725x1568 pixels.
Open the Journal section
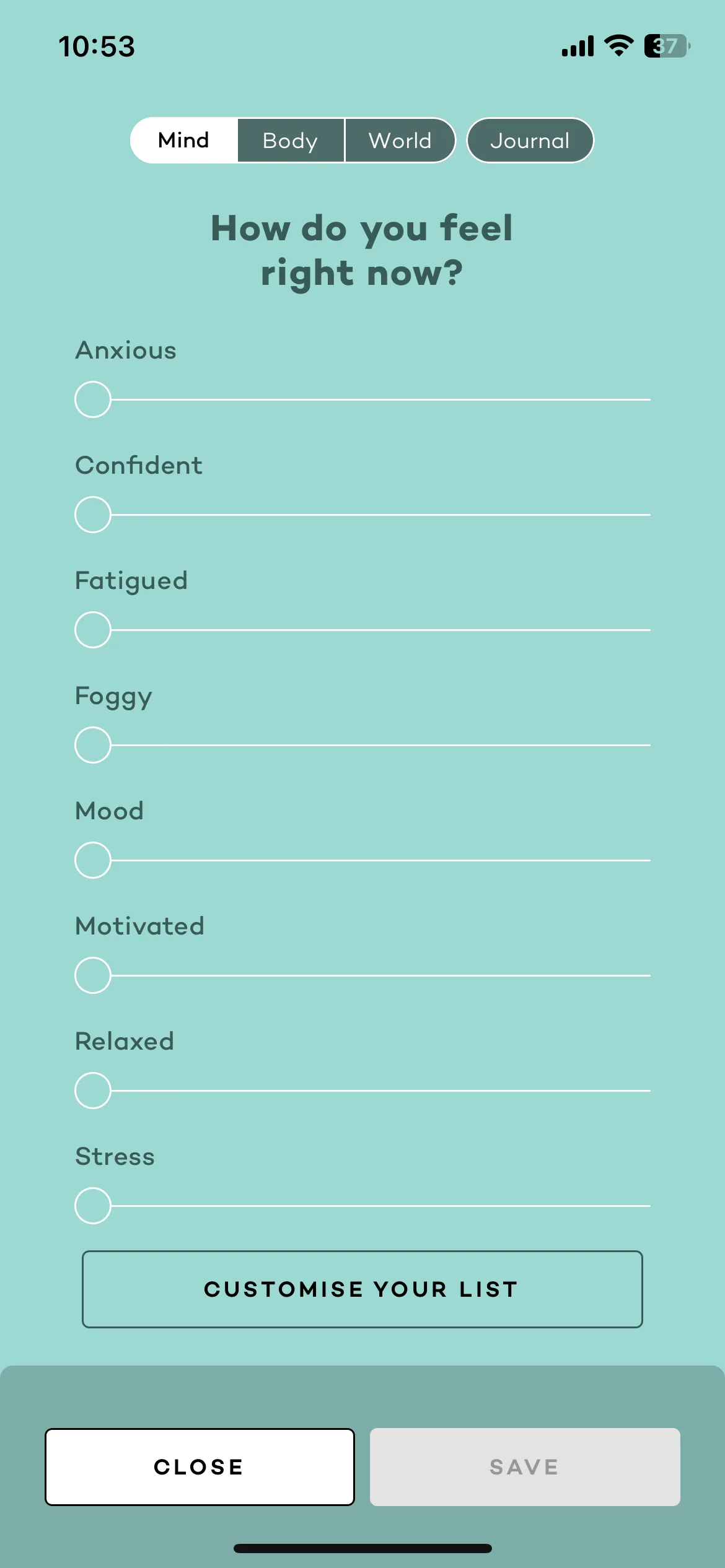click(530, 141)
